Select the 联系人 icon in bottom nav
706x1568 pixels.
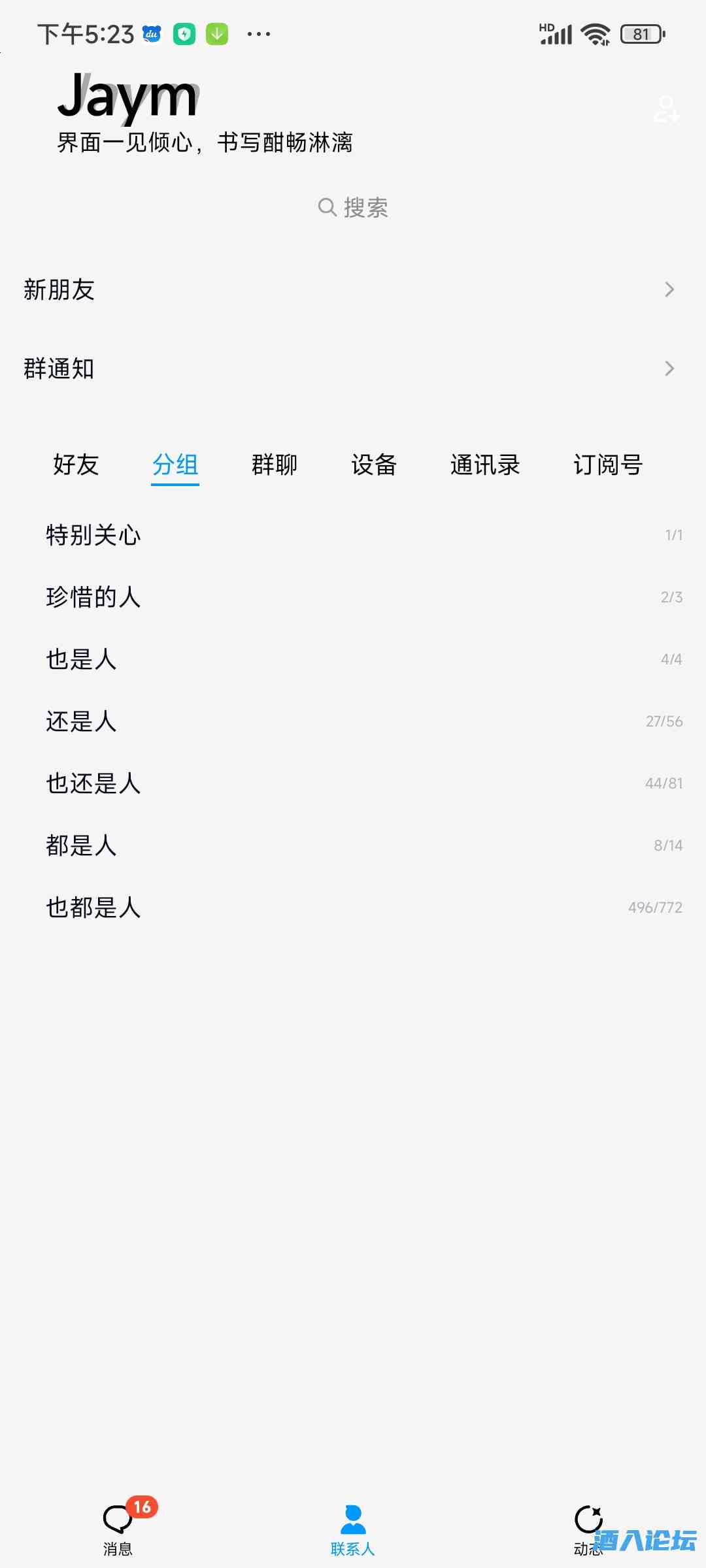point(353,1516)
